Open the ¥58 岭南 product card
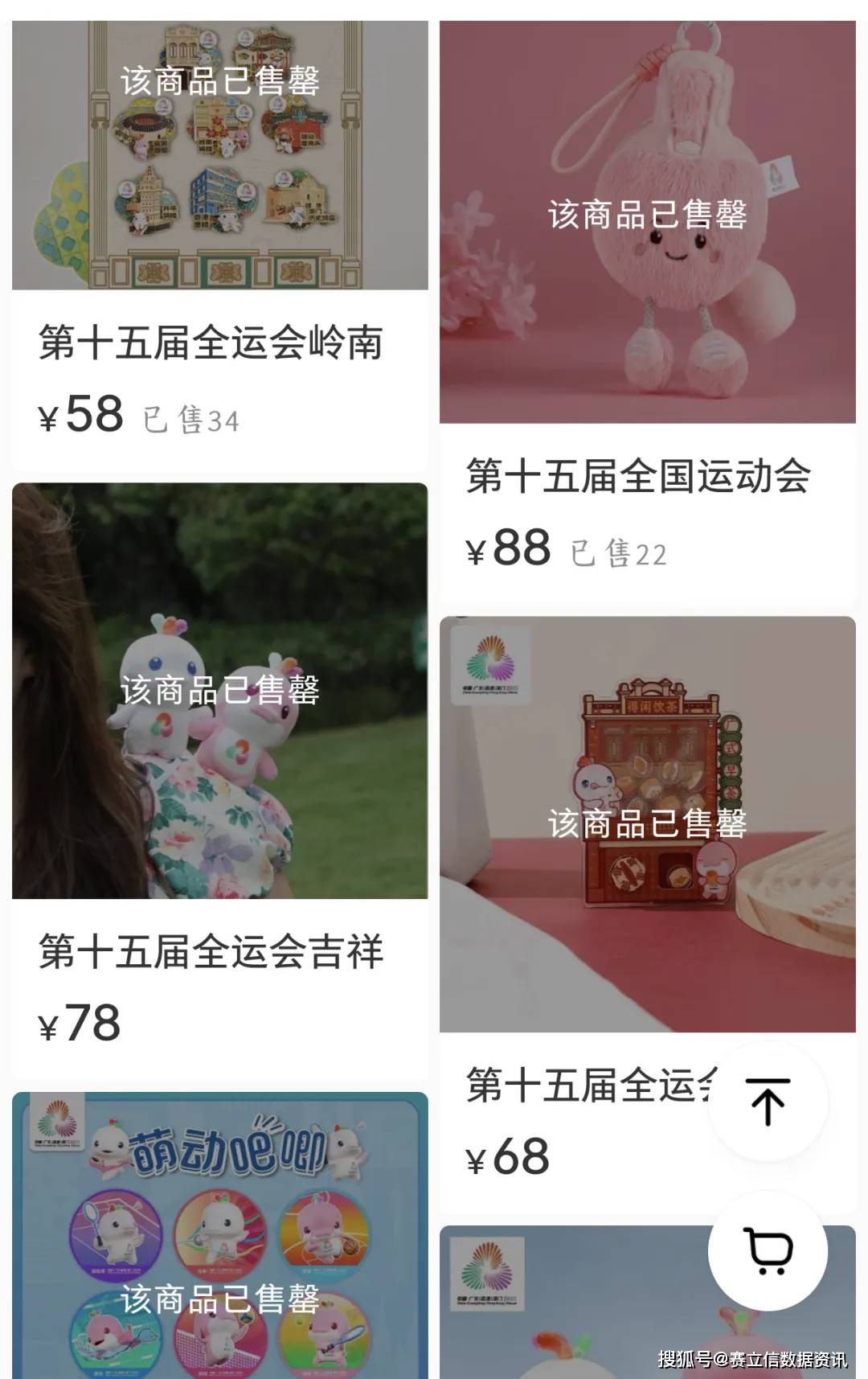 219,241
